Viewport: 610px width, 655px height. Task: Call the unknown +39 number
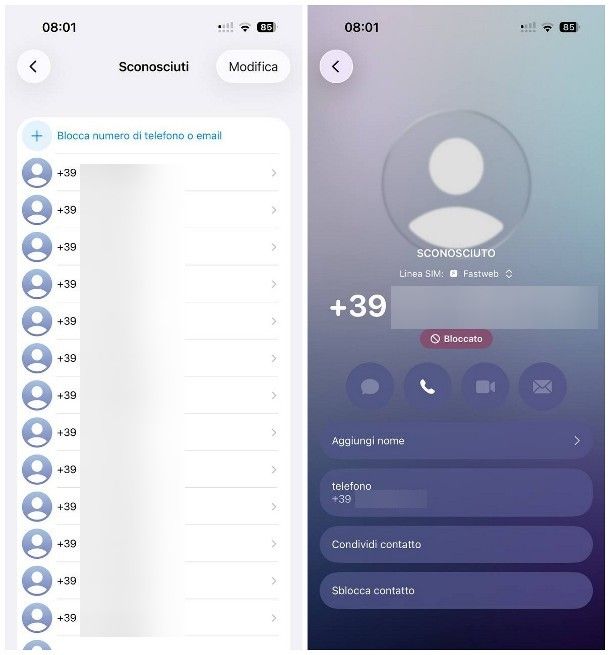coord(427,387)
